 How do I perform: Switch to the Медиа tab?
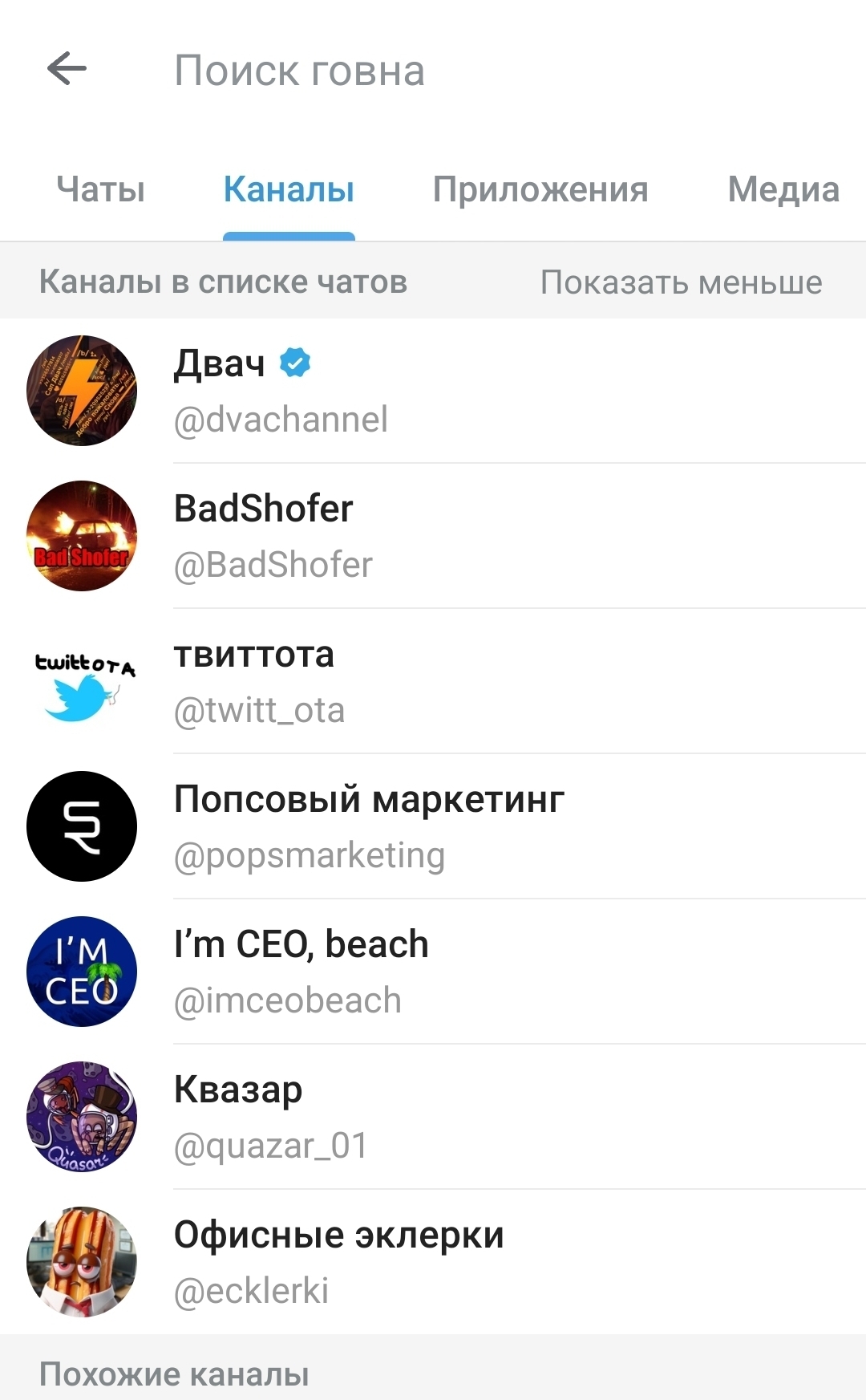click(x=783, y=190)
